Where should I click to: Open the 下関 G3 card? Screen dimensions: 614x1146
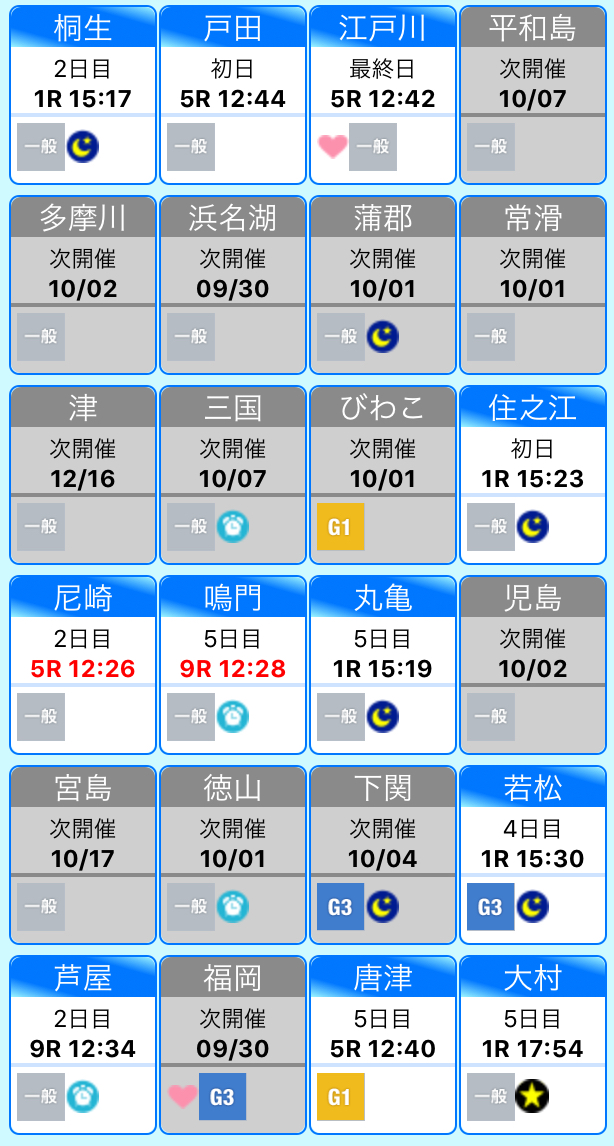(383, 855)
